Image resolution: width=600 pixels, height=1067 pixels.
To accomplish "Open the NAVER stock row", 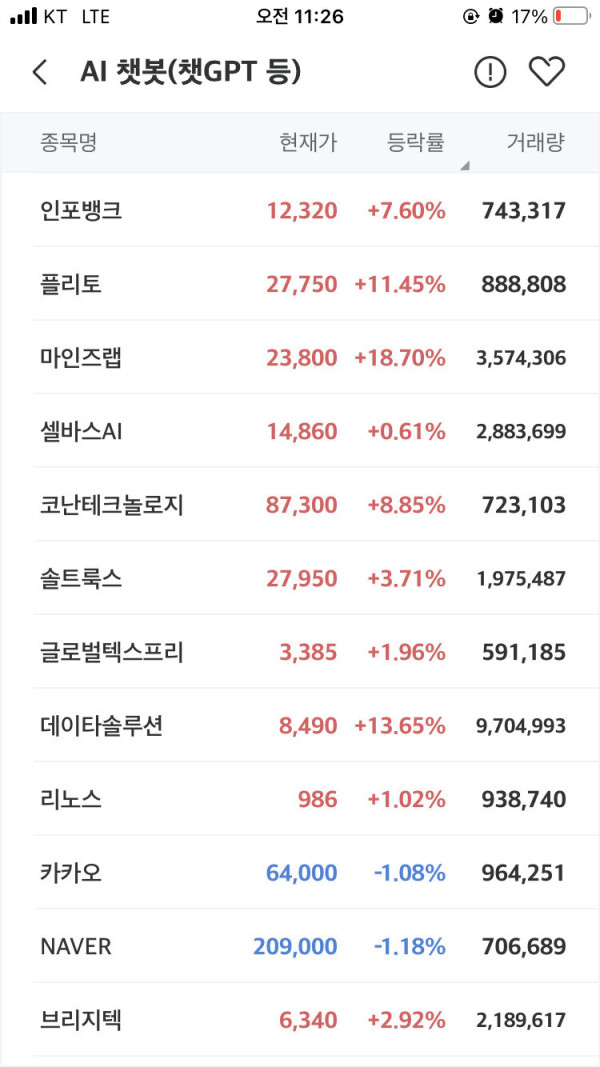I will click(x=300, y=945).
